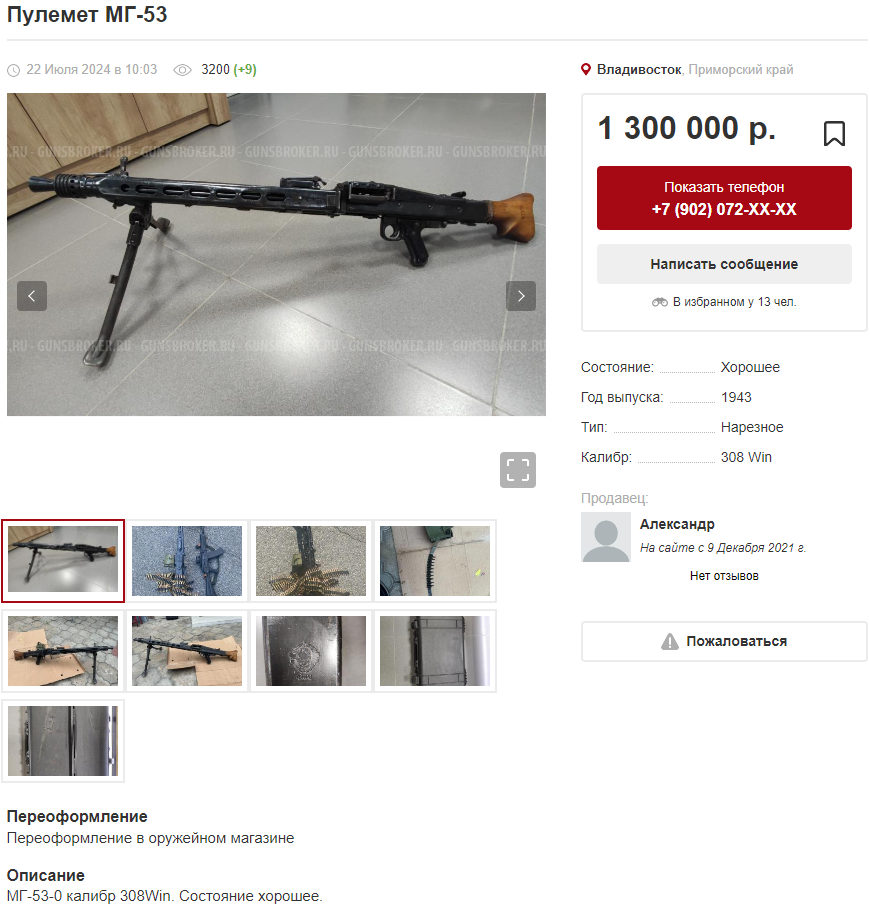Open seller Александр's profile
The image size is (870, 911).
[x=677, y=524]
